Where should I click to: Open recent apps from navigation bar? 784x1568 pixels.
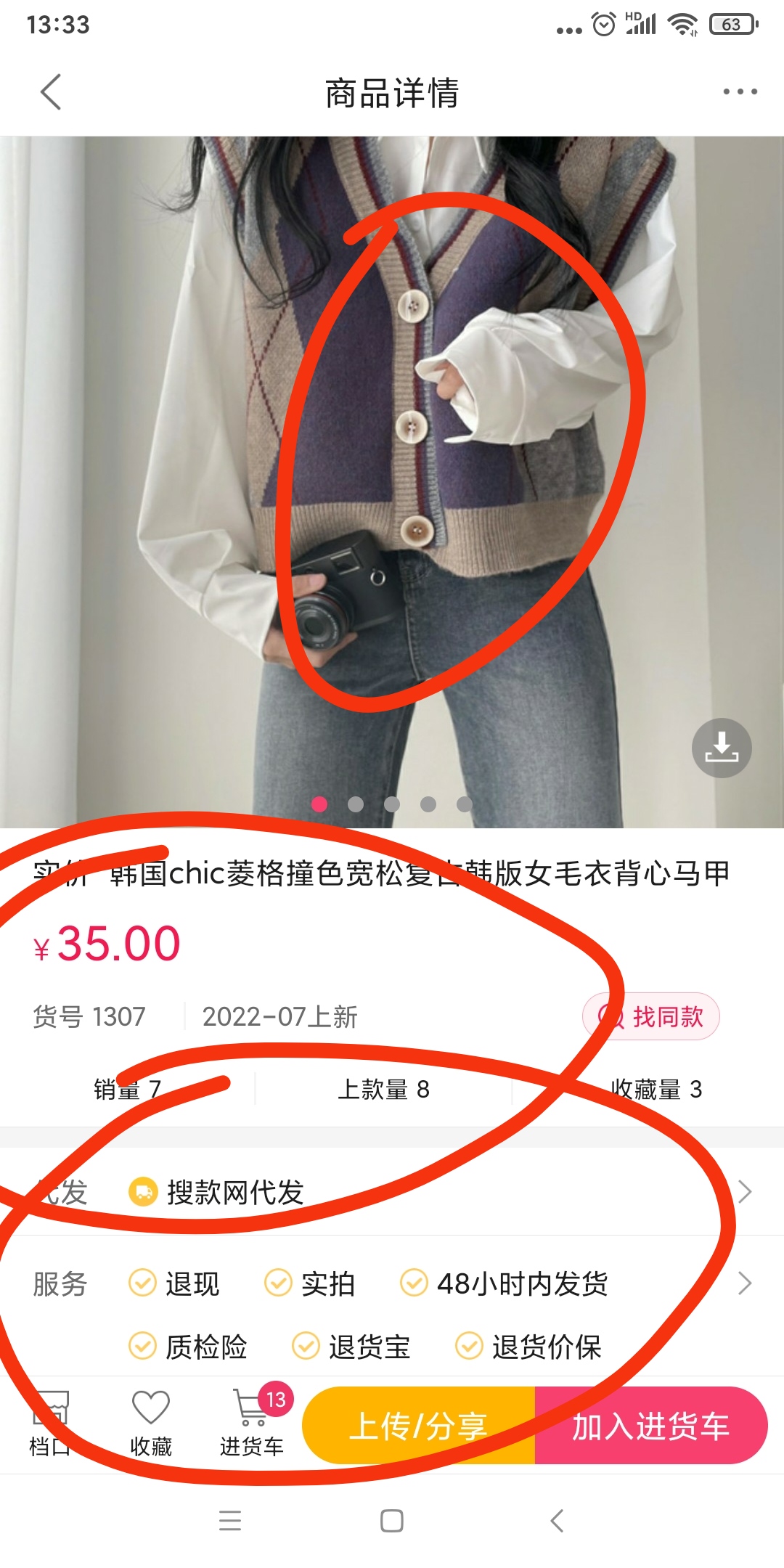[230, 1520]
